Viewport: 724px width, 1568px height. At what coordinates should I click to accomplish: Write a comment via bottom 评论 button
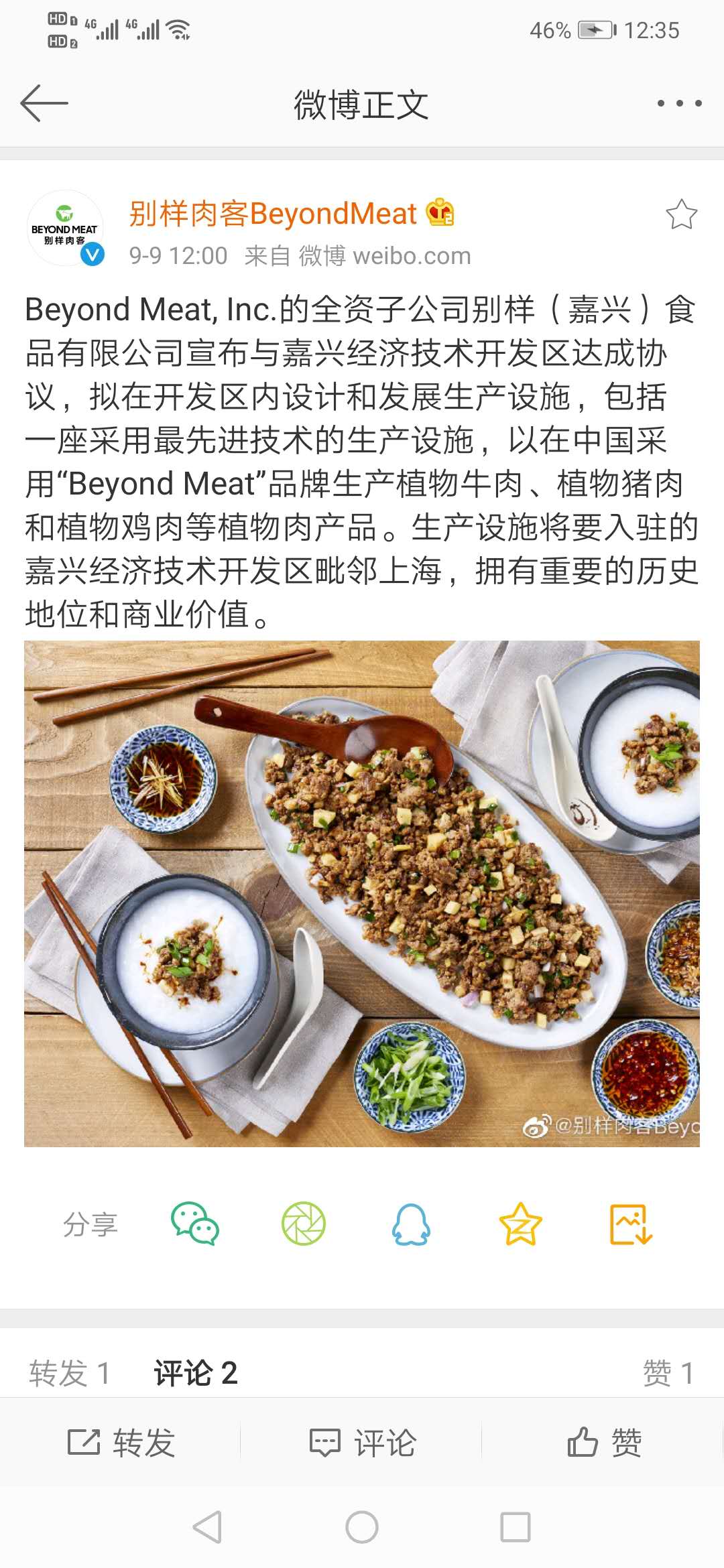[x=363, y=1443]
